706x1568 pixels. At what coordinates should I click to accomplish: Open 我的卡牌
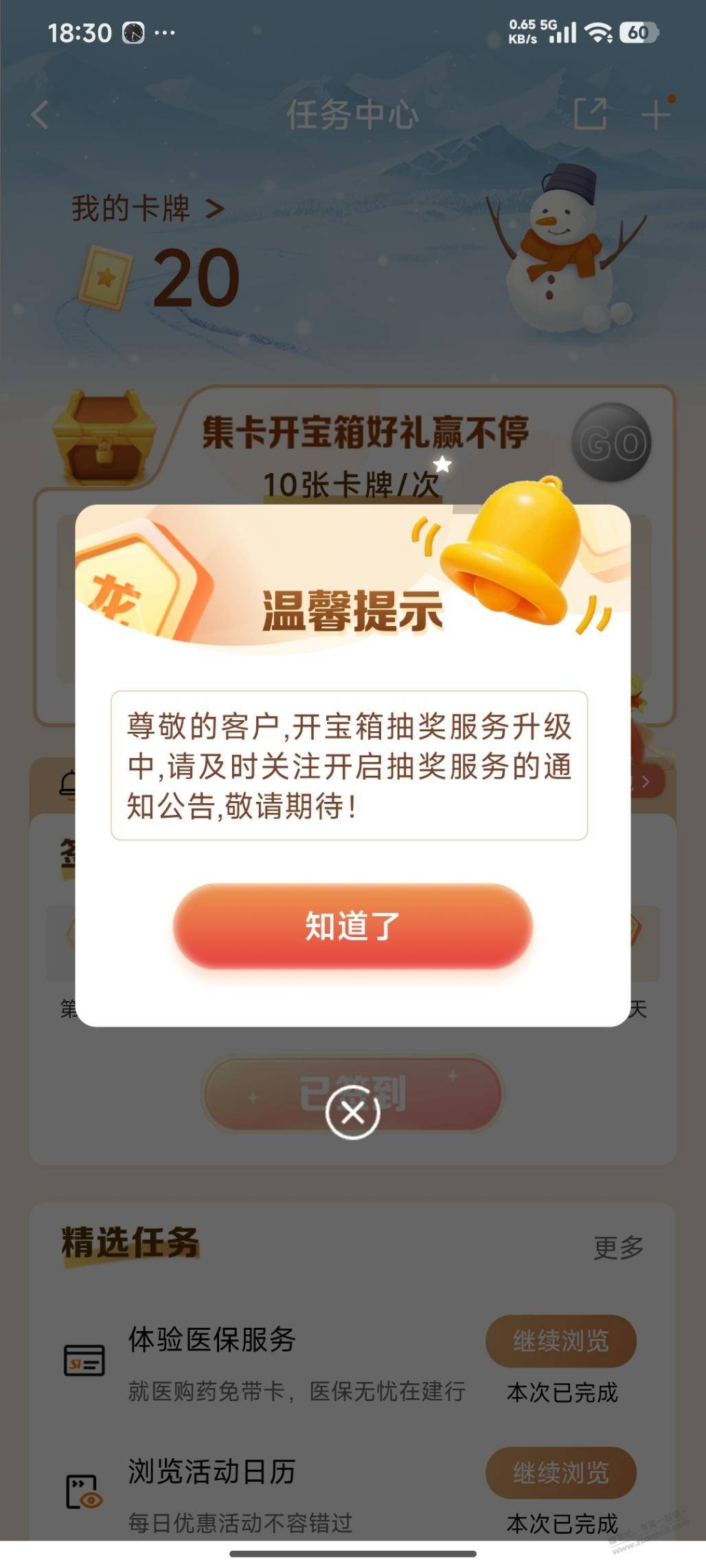pos(147,208)
